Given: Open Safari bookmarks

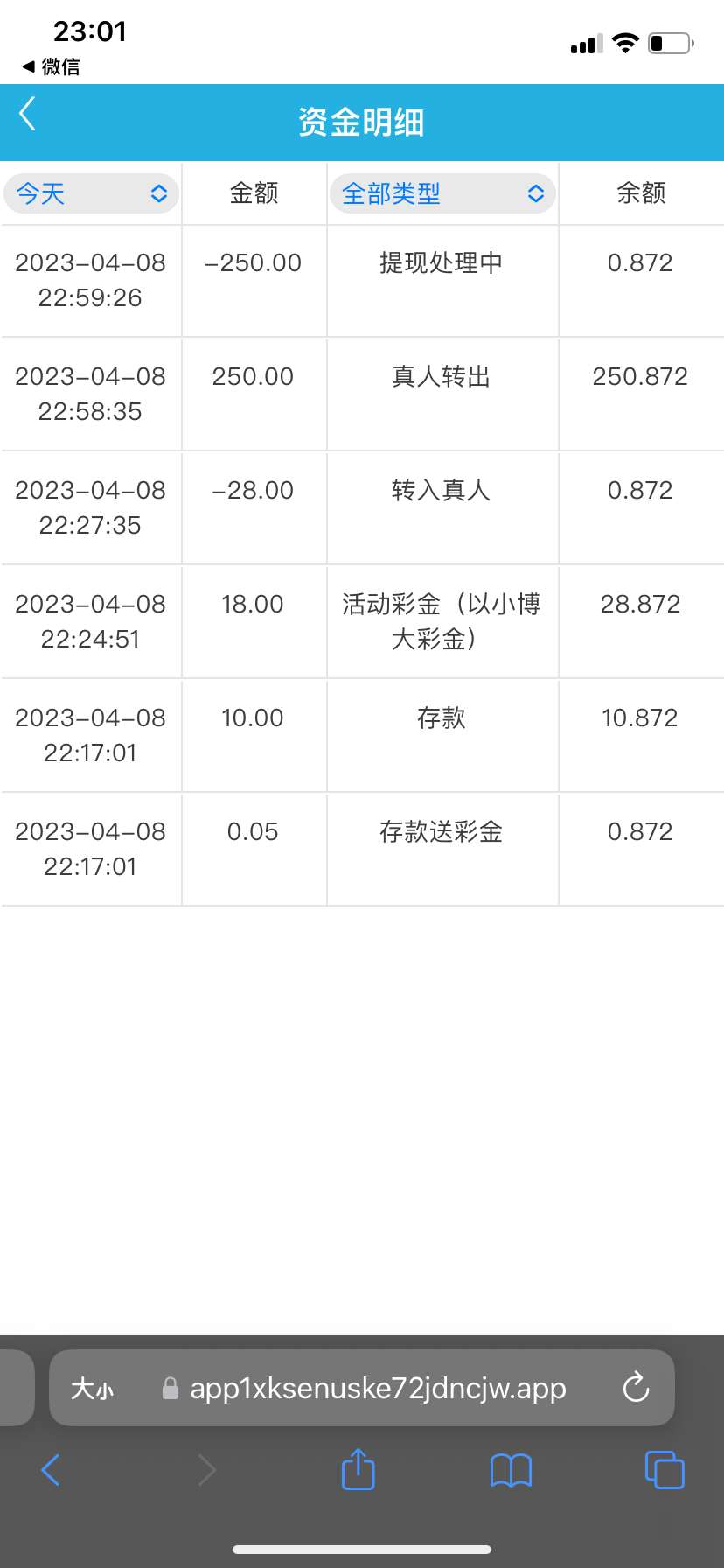Looking at the screenshot, I should tap(512, 1470).
